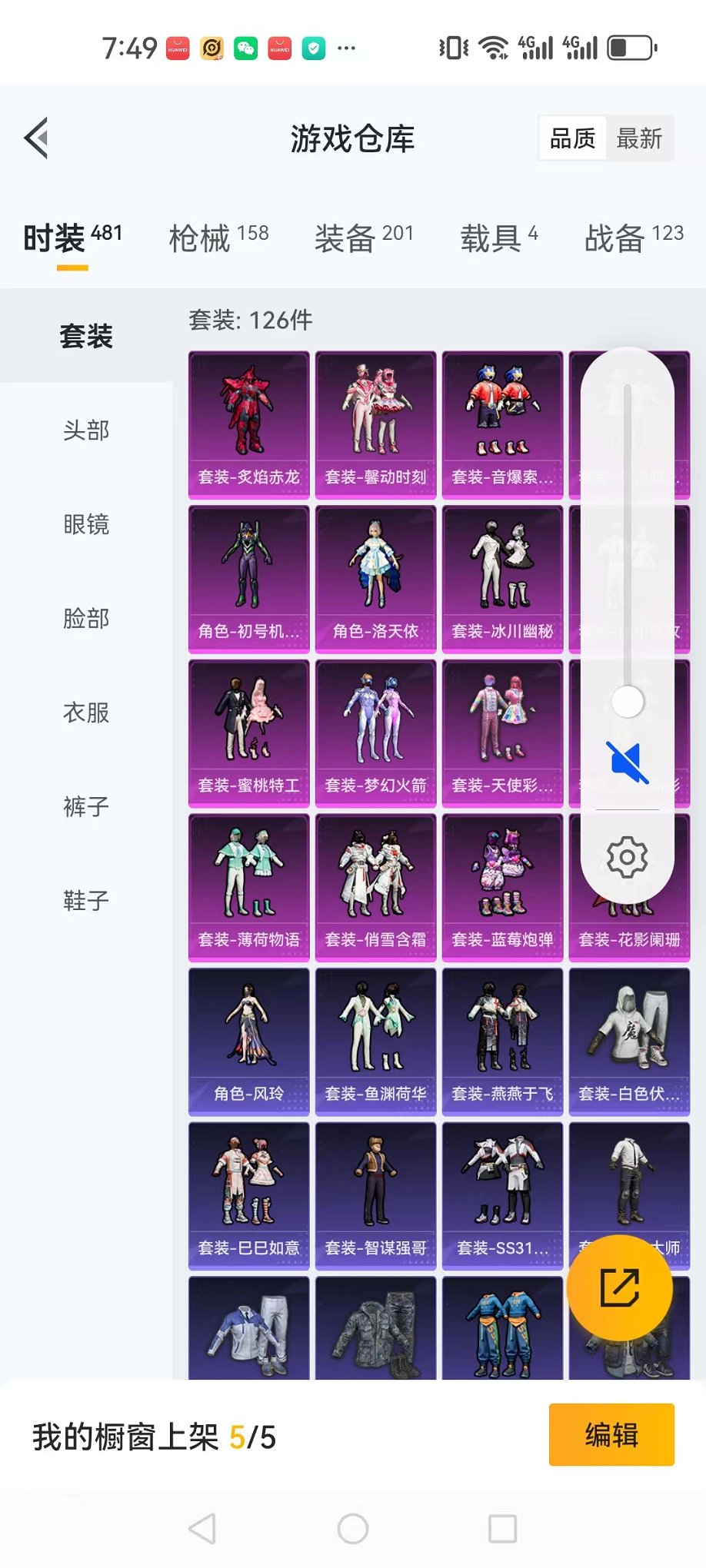
Task: Sort the warehouse by 品质
Action: (x=573, y=139)
